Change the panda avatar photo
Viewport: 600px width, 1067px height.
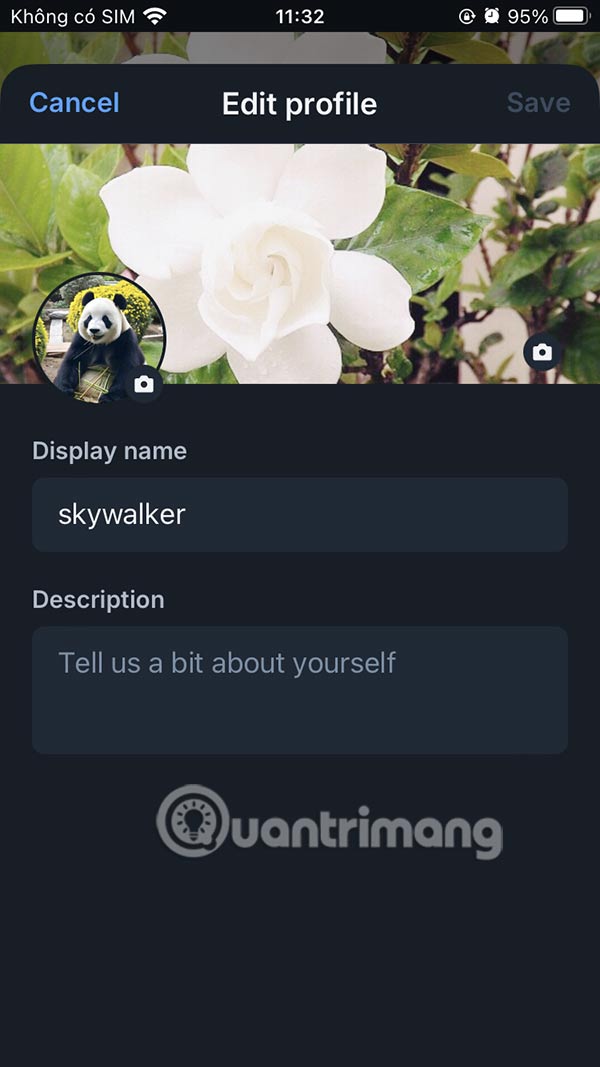[144, 384]
